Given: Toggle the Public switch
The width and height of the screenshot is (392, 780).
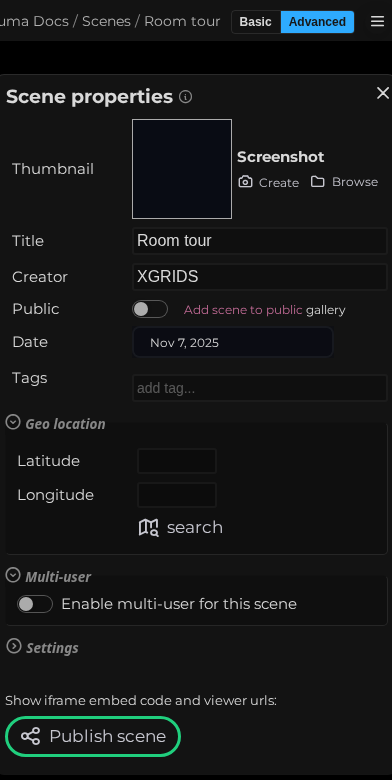Looking at the screenshot, I should tap(150, 309).
